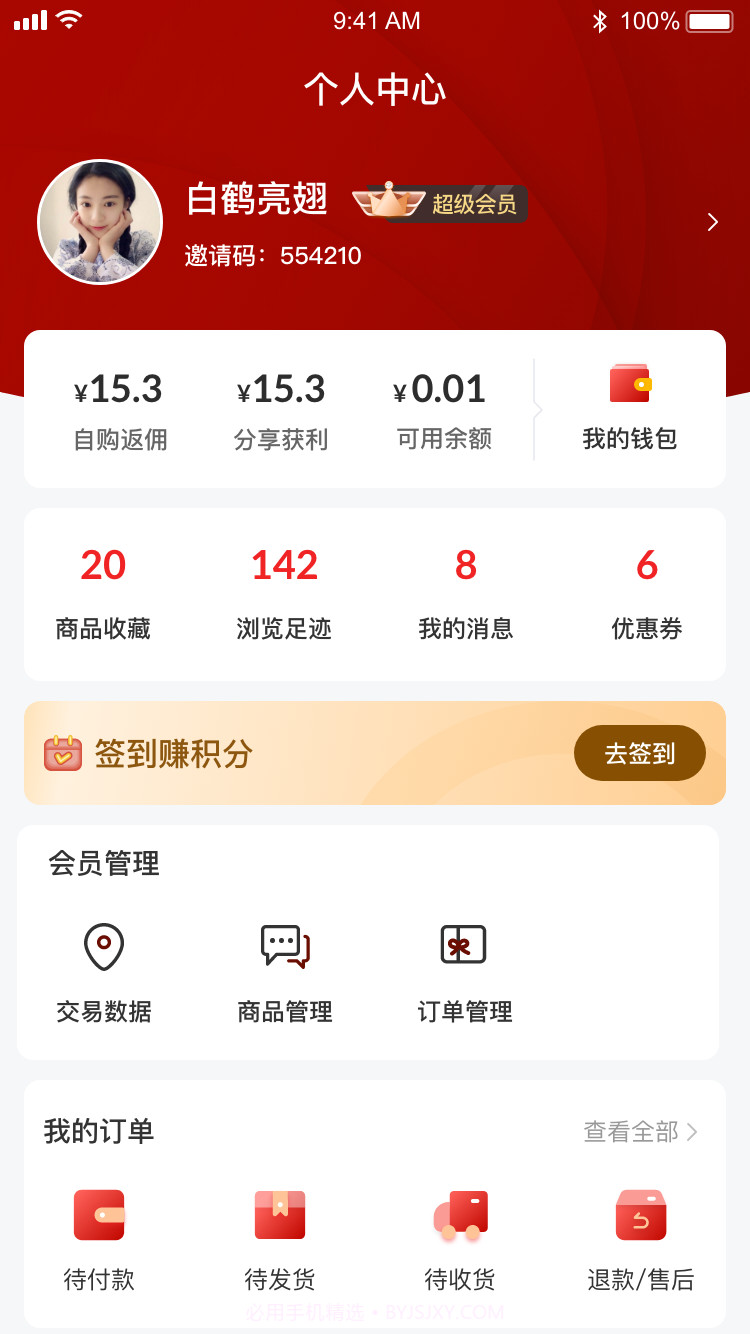Open 退款/售后 refund bag icon

[640, 1214]
